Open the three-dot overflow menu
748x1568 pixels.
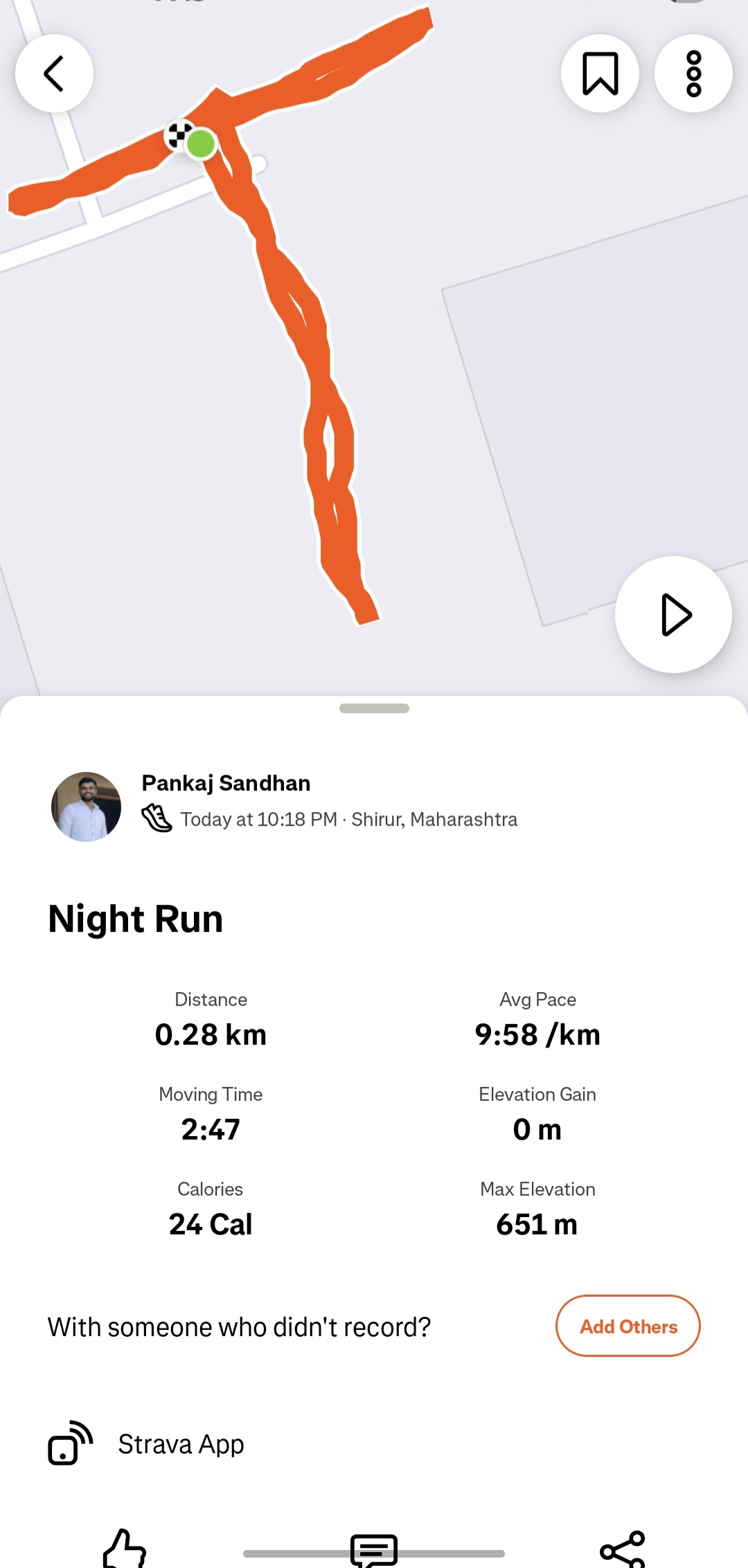point(693,73)
